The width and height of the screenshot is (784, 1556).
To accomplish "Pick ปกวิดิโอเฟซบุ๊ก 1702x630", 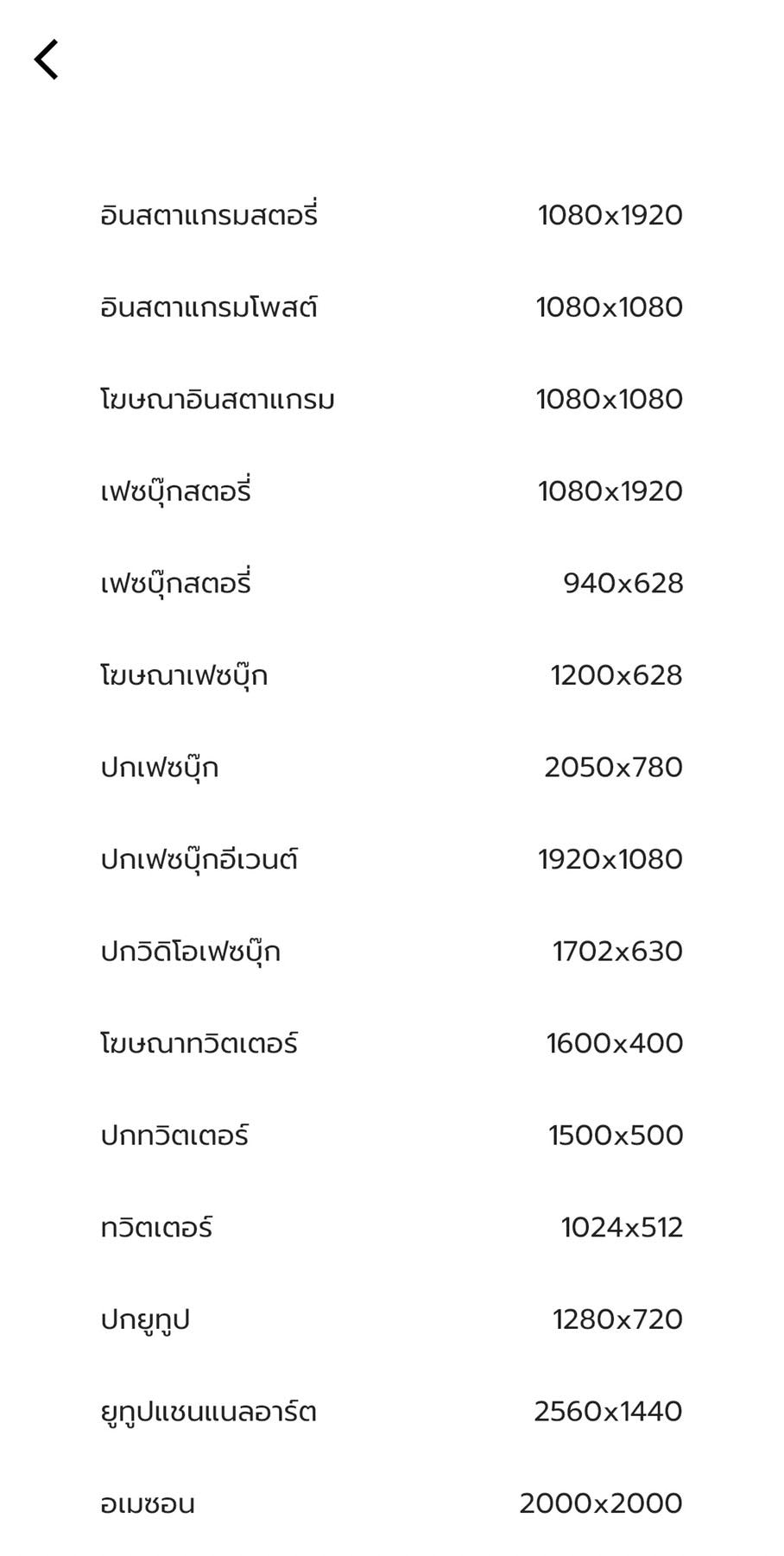I will coord(391,952).
